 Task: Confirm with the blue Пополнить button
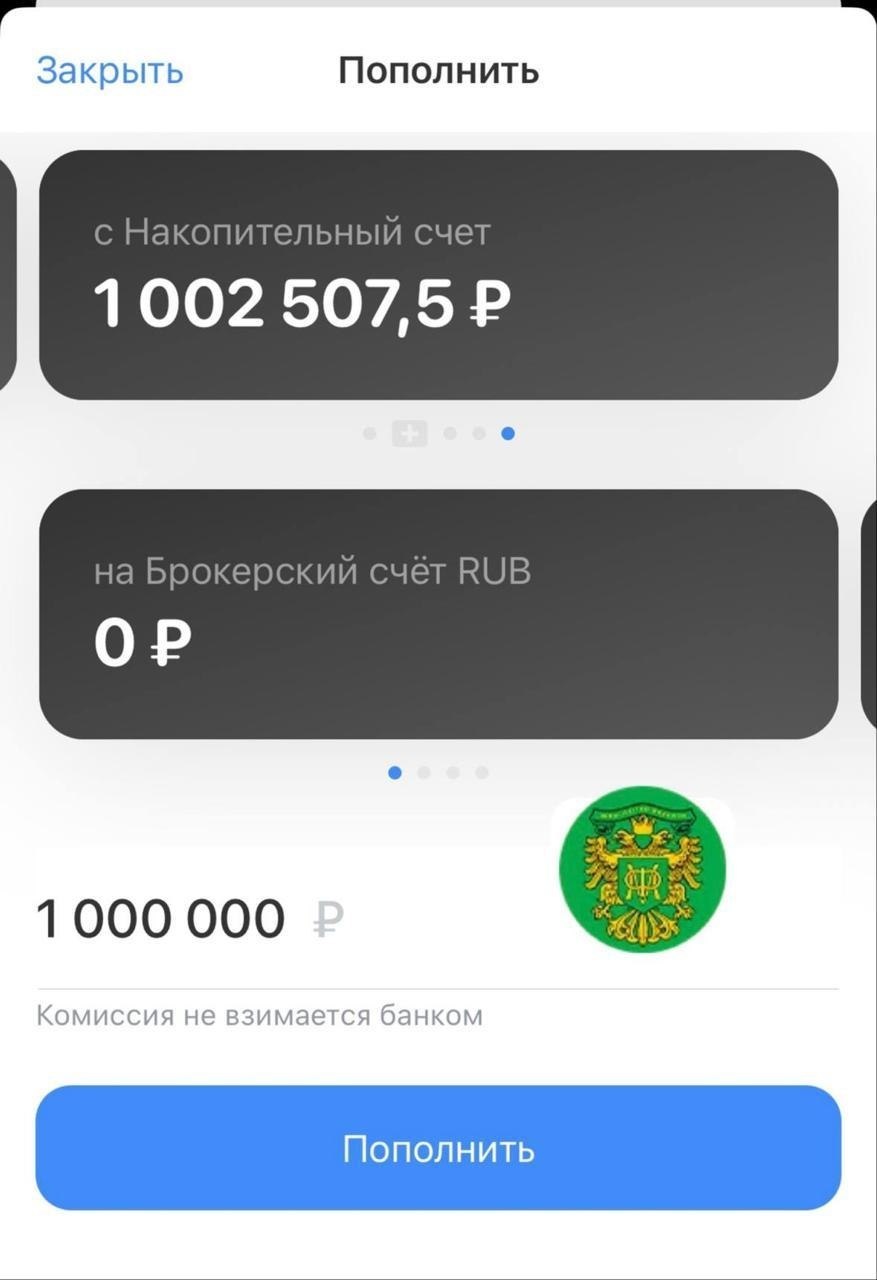438,1148
